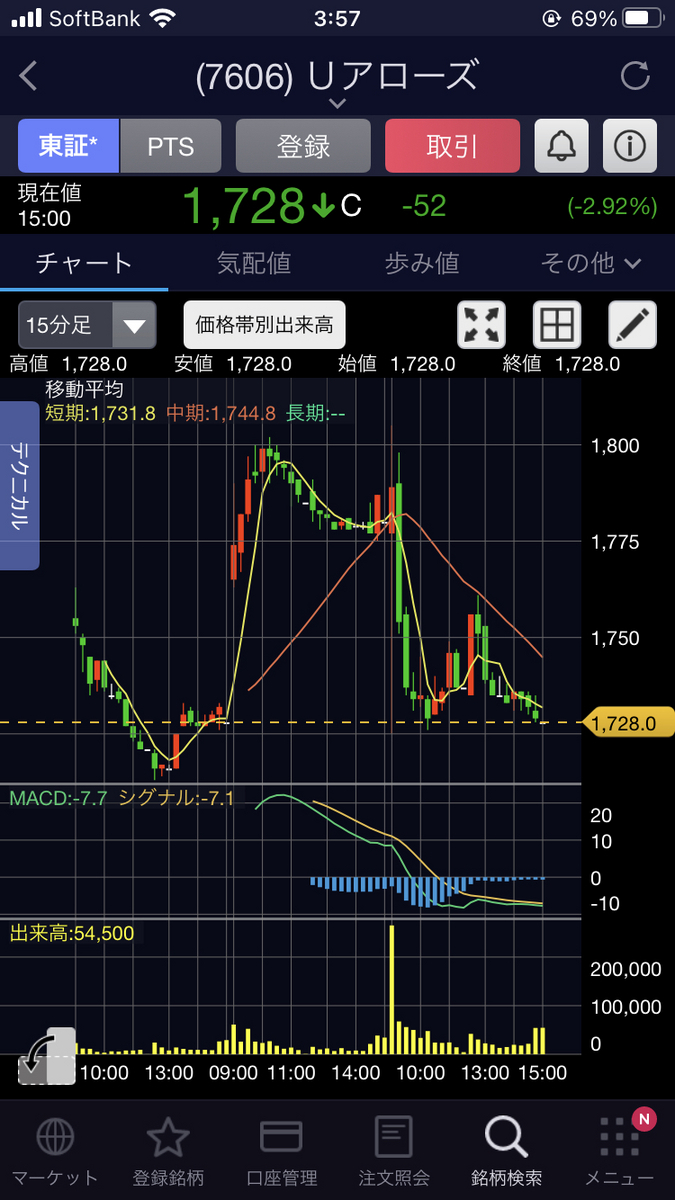Open the chart layout grid icon

tap(557, 325)
